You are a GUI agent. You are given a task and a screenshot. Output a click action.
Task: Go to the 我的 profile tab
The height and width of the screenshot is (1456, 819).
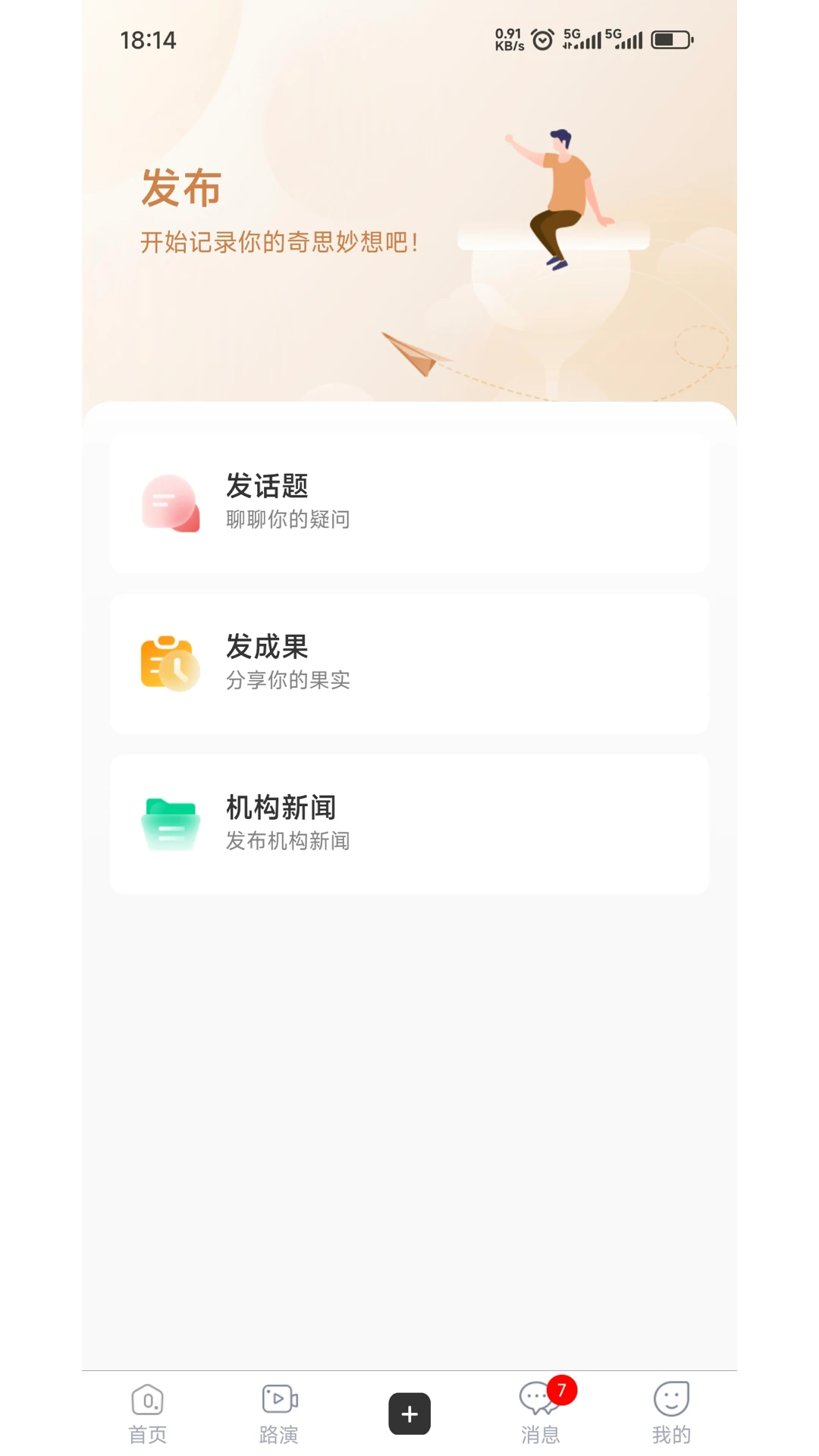(x=670, y=1412)
